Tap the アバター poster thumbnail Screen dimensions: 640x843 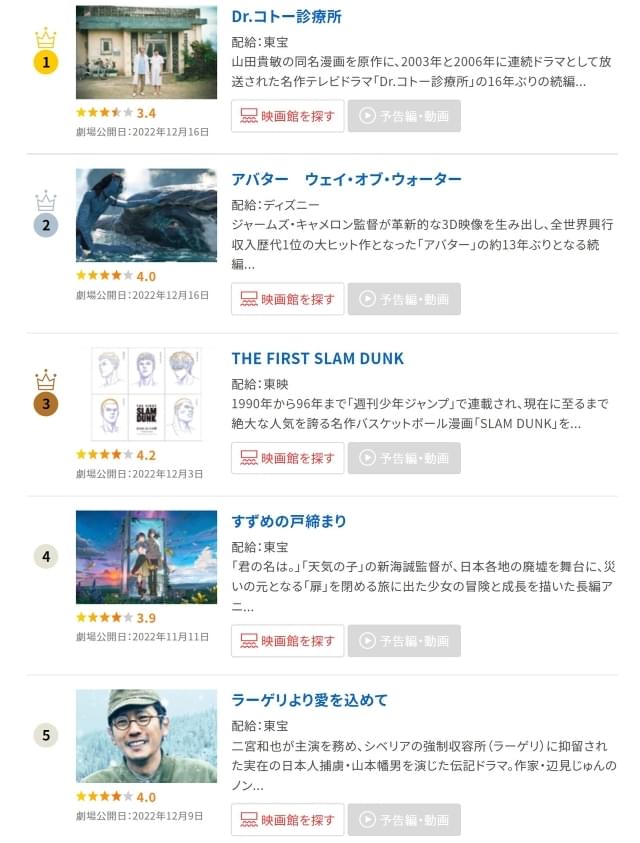[x=146, y=215]
